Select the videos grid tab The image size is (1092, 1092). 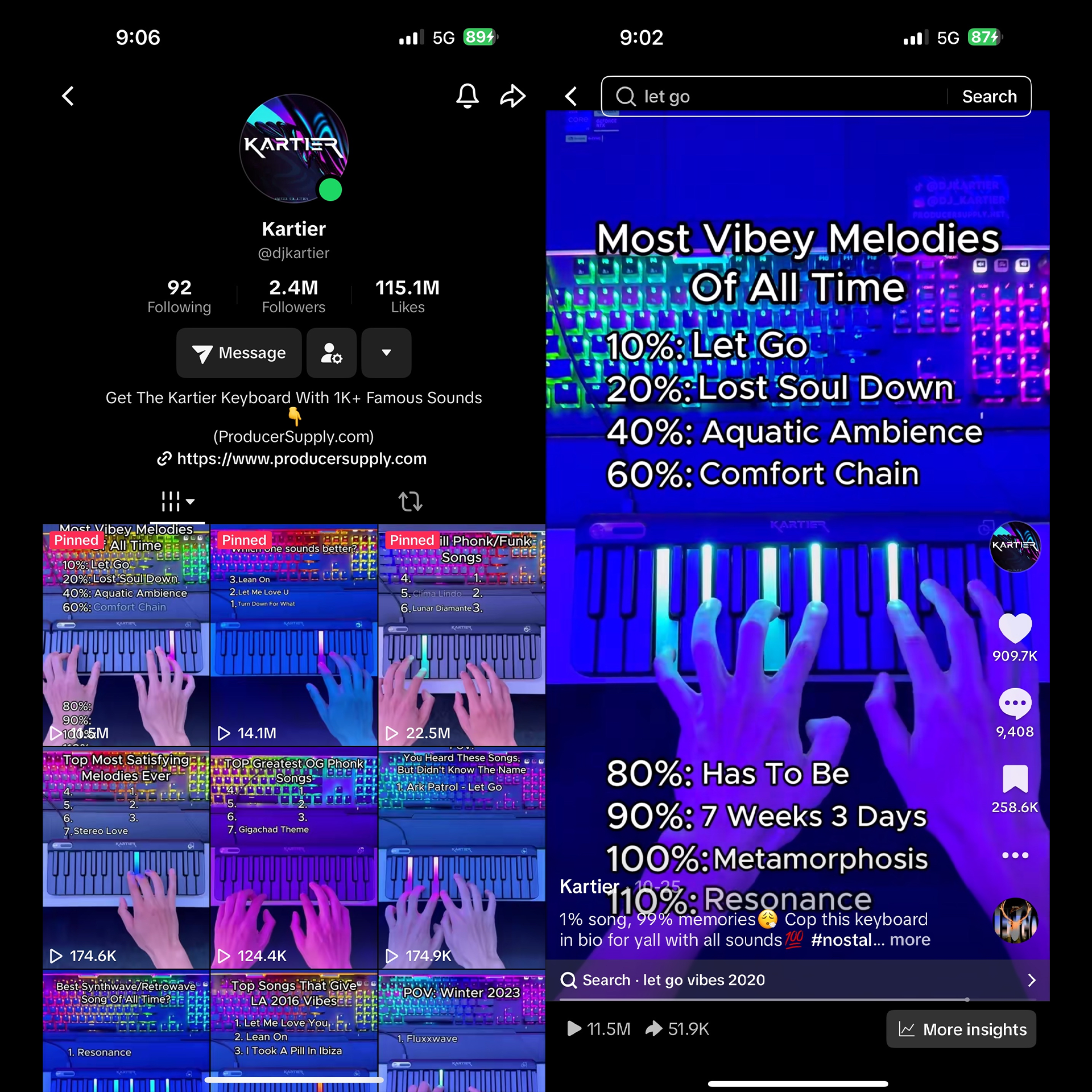point(177,502)
